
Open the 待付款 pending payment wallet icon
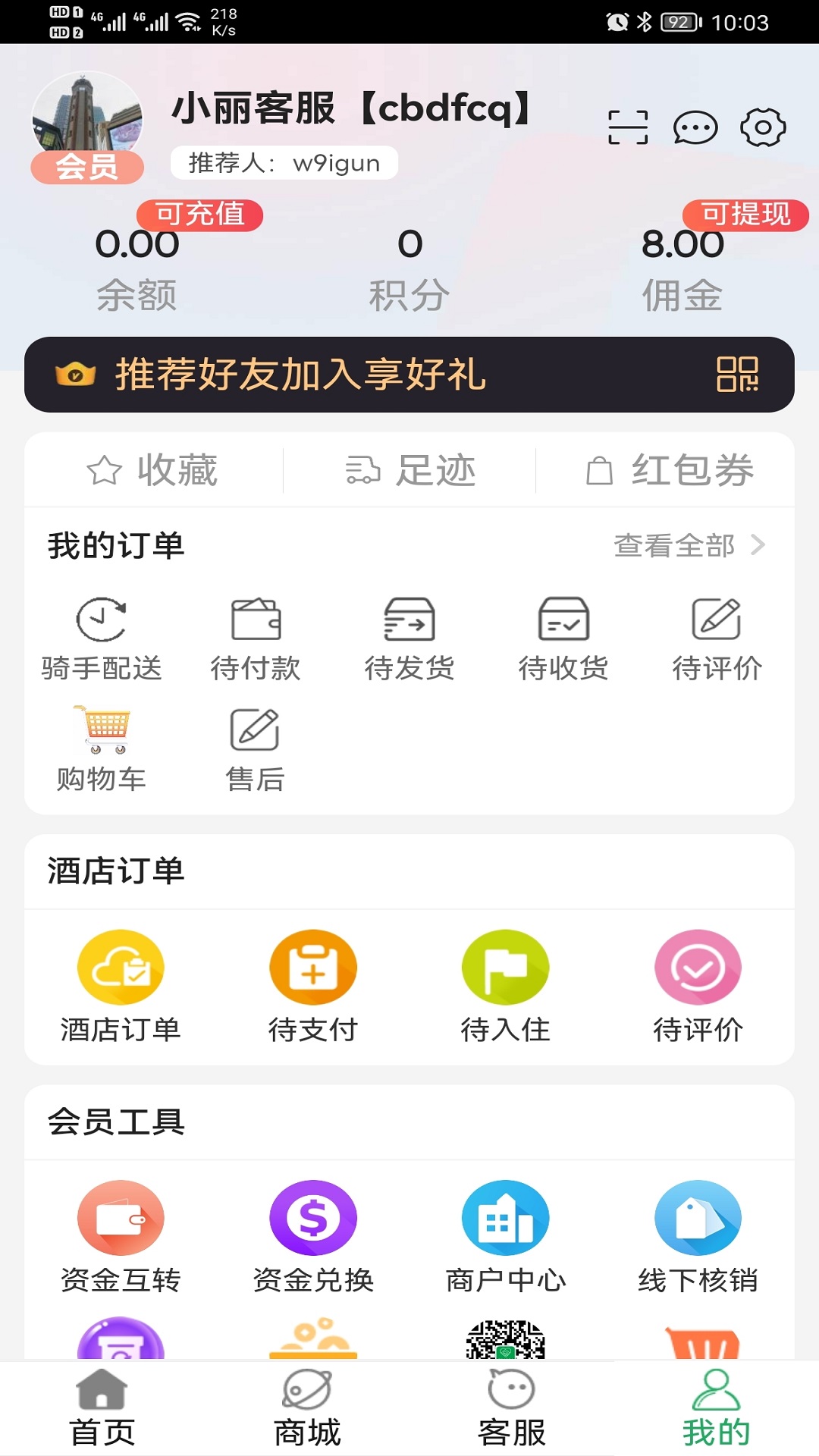point(256,622)
